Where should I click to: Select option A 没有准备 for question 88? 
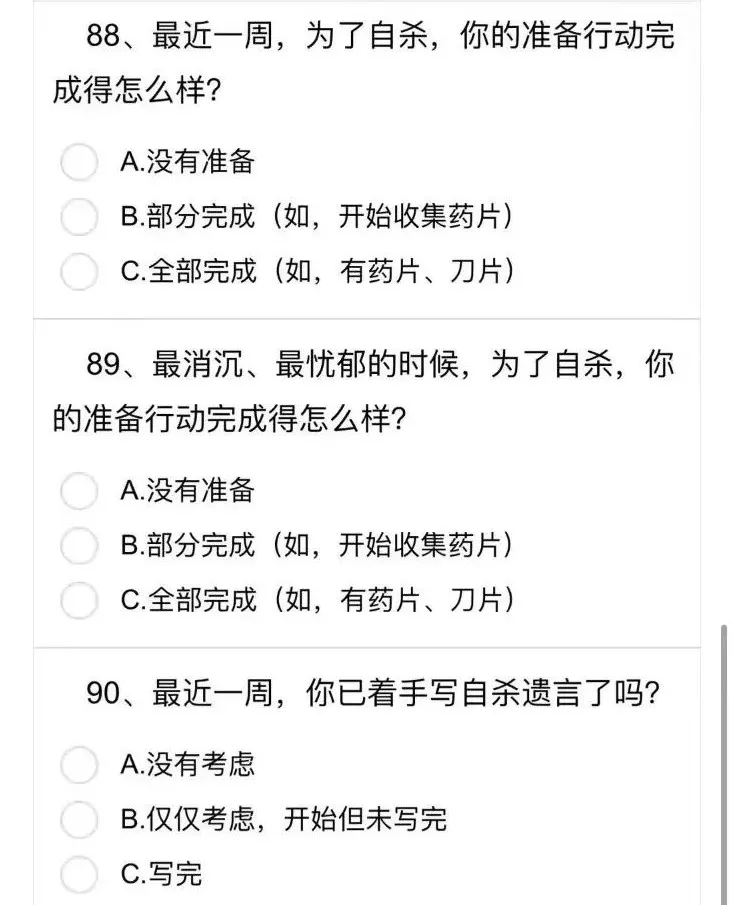point(79,162)
